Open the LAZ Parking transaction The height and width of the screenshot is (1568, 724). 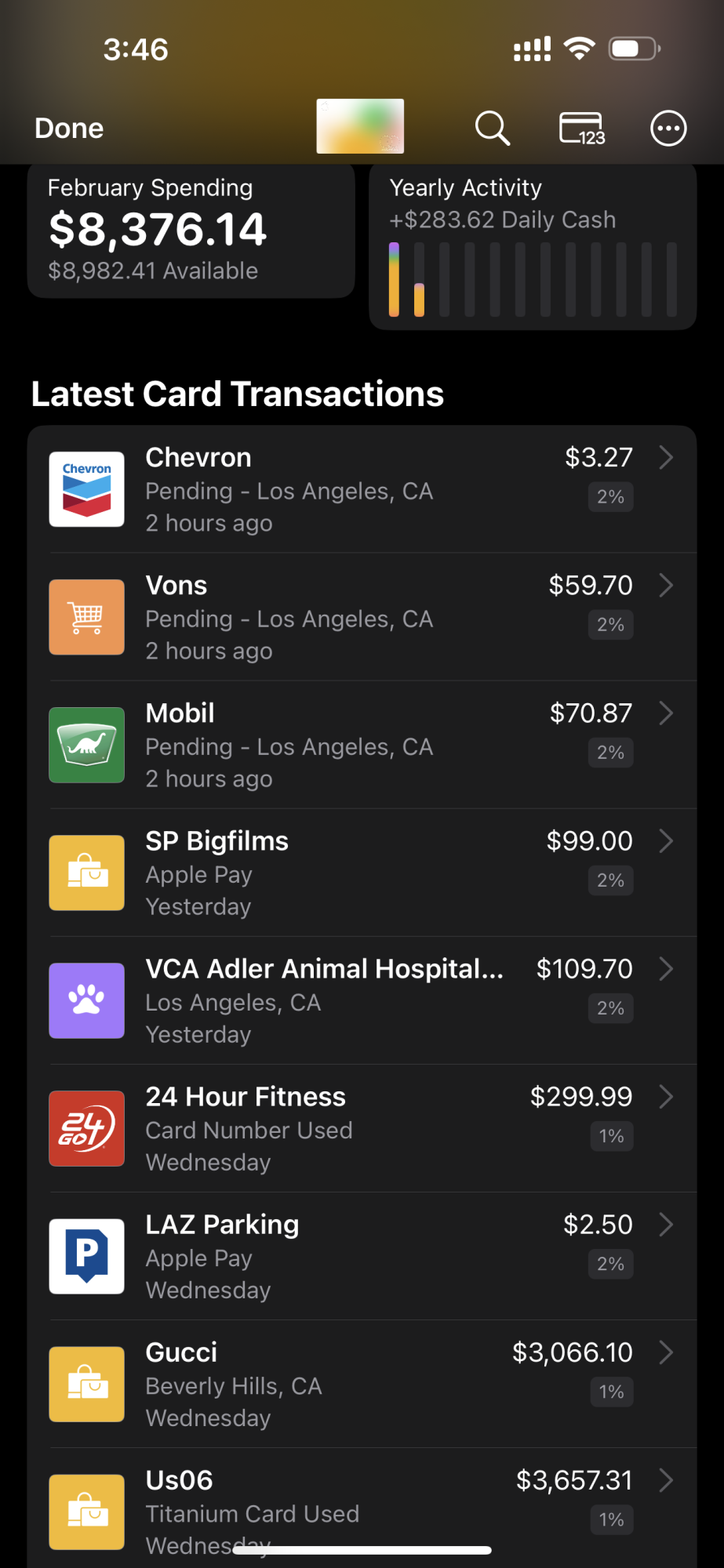pos(362,1256)
